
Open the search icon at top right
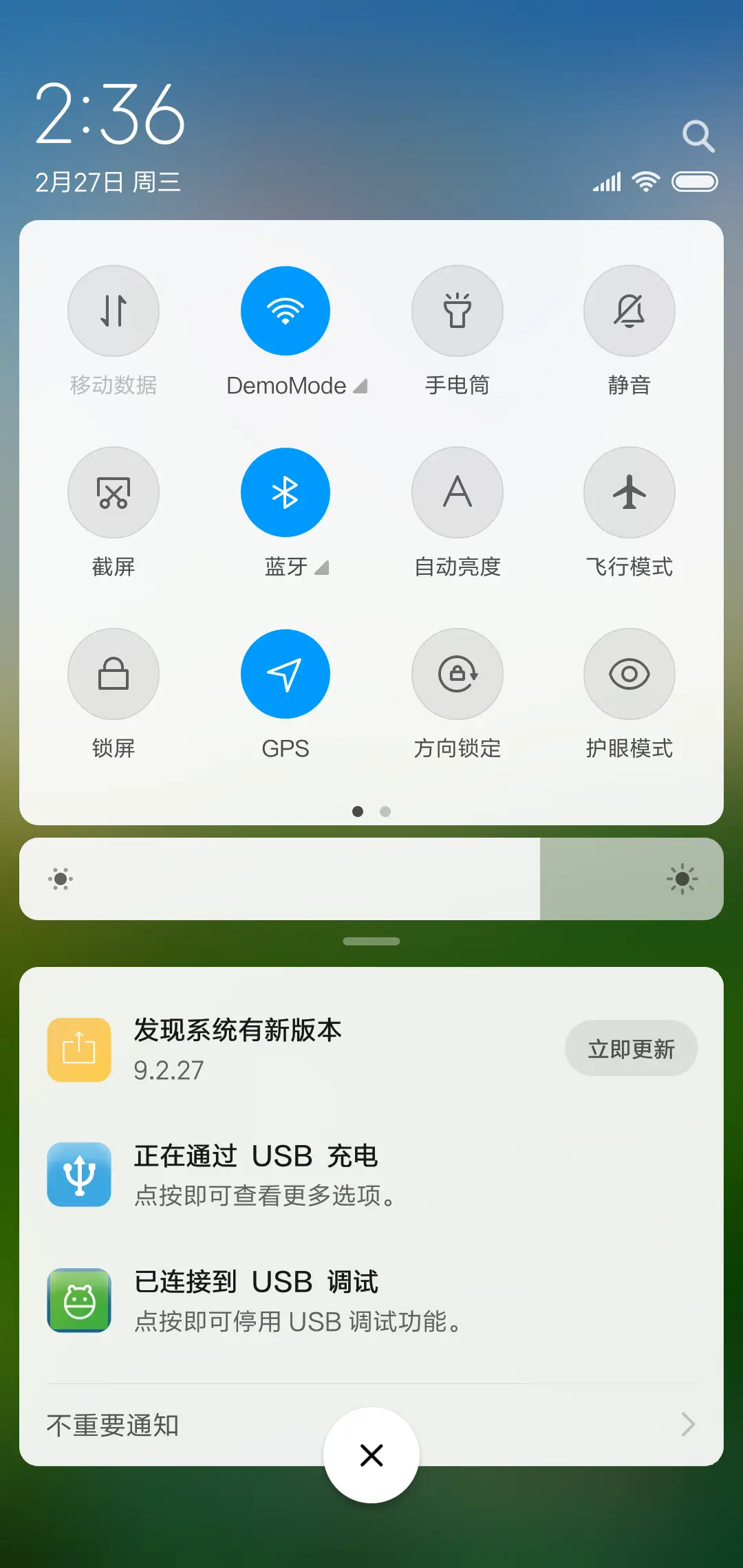[699, 135]
